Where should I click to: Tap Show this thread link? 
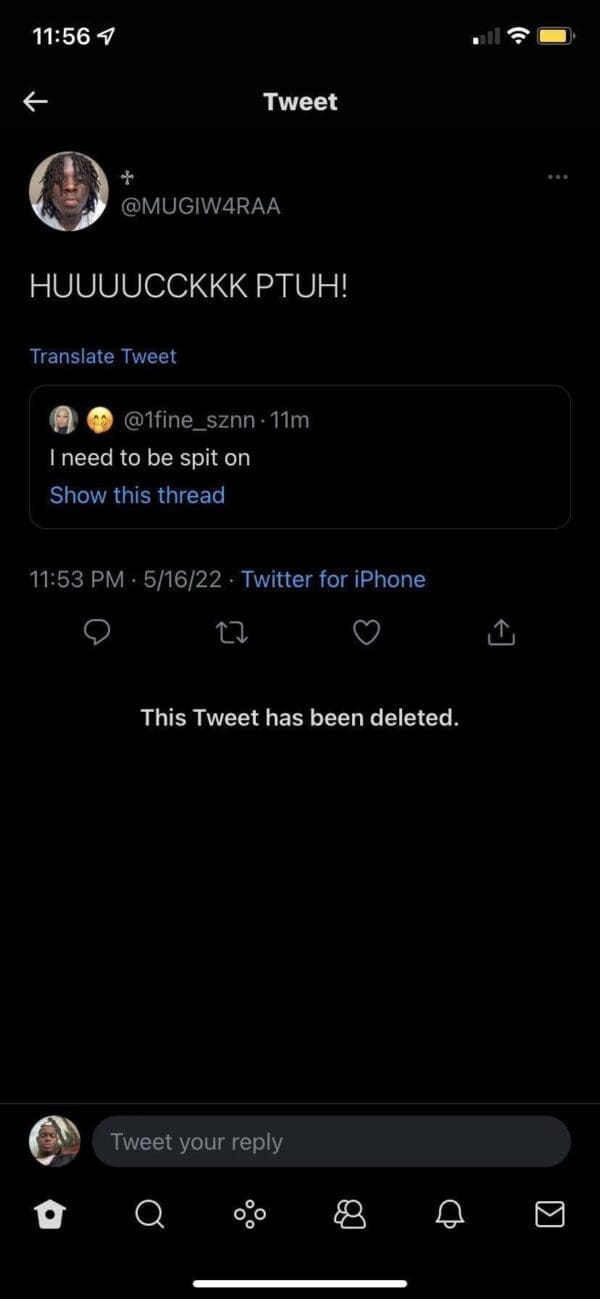click(137, 495)
